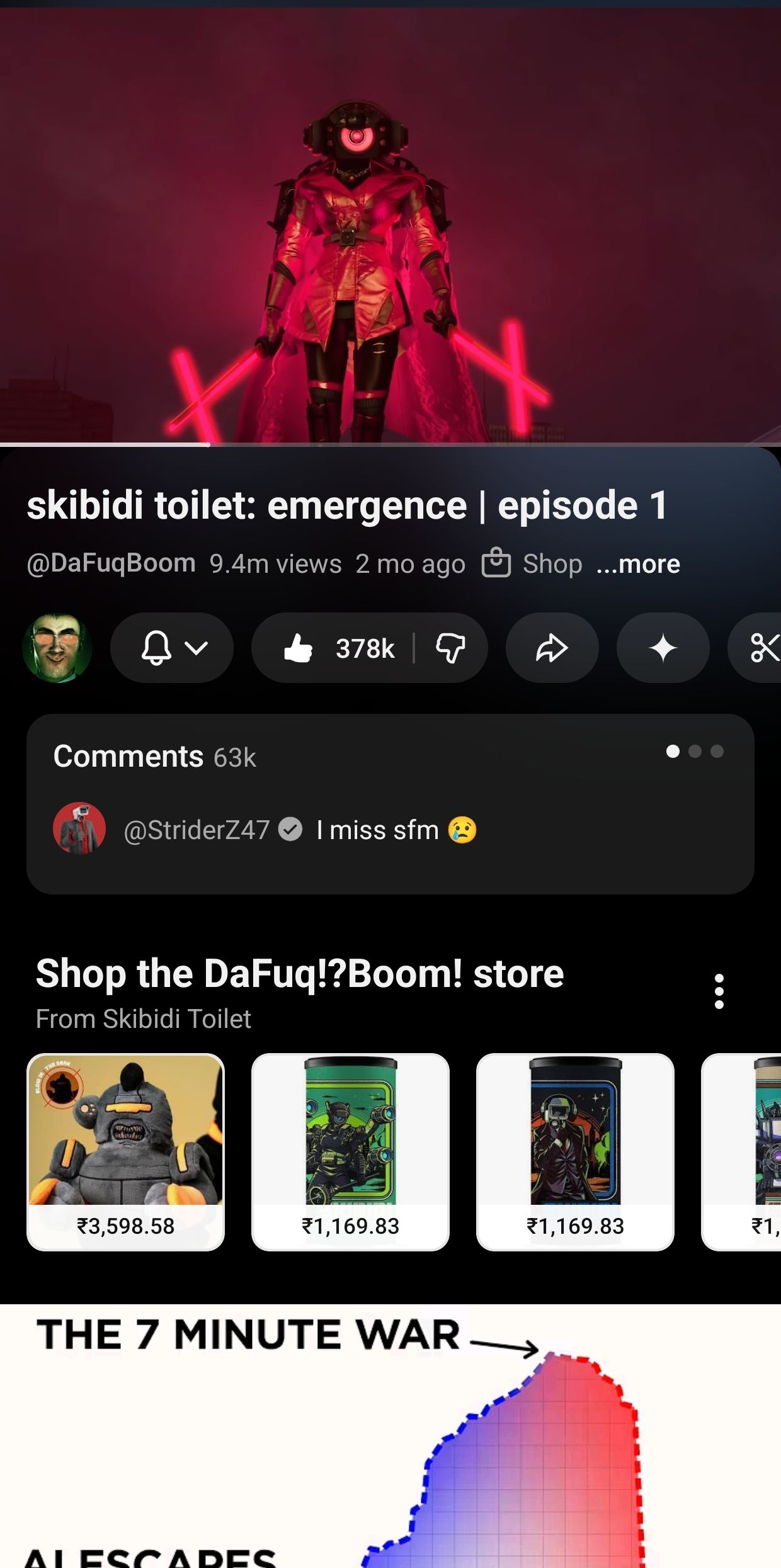View the plush toy priced ₹3,598.58
The width and height of the screenshot is (781, 1568).
tap(125, 1151)
